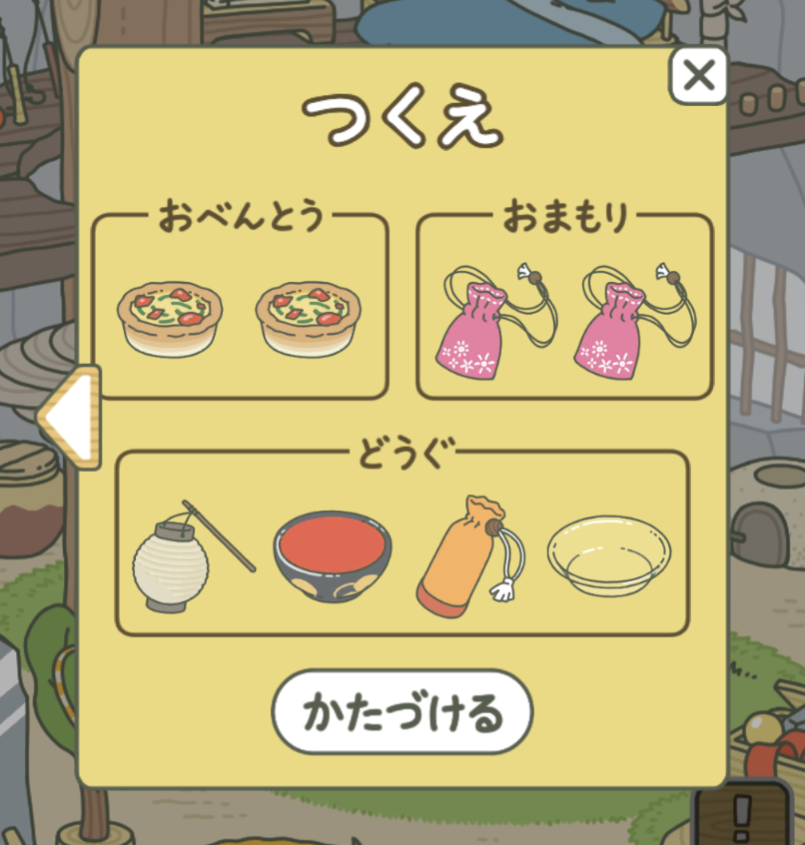
Task: Select the red lacquer bowl tool
Action: point(332,555)
